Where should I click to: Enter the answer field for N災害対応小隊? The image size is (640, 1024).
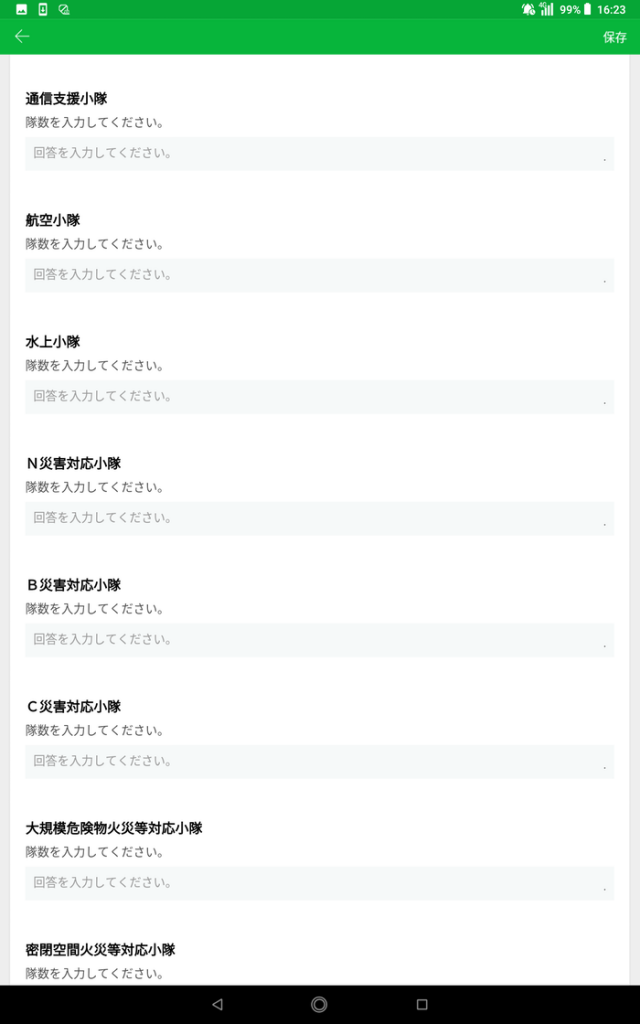pos(319,518)
